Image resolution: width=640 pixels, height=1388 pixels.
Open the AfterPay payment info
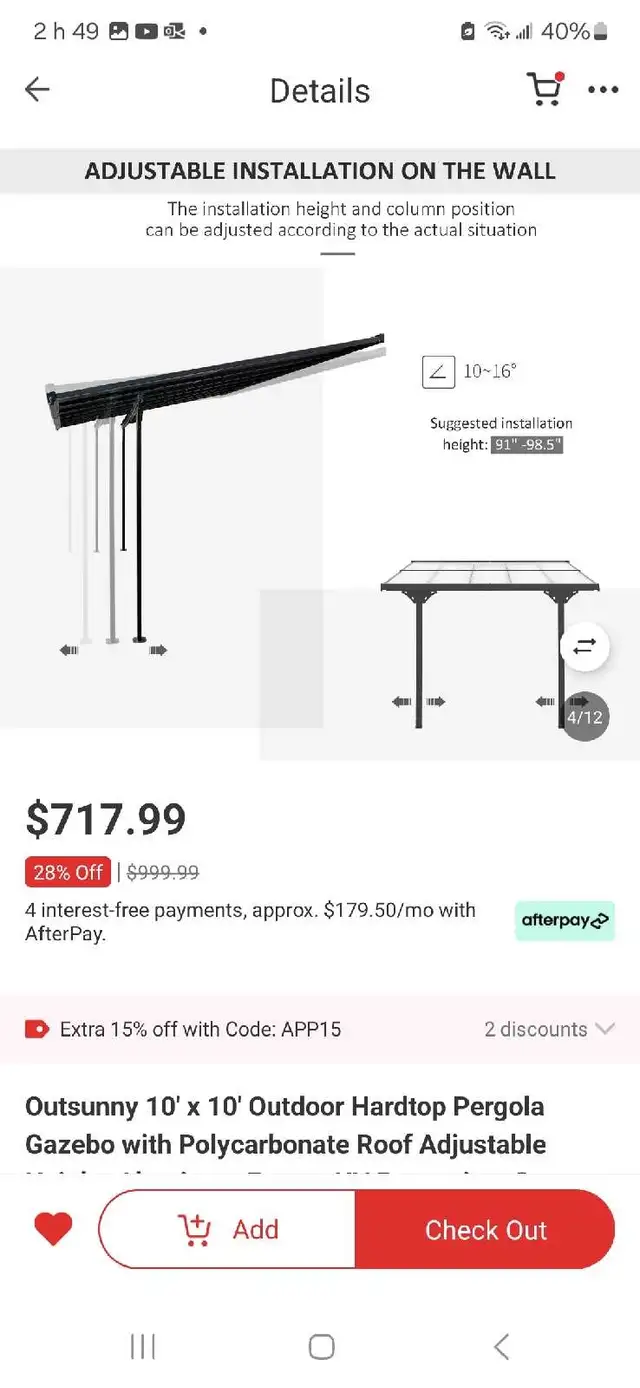565,921
